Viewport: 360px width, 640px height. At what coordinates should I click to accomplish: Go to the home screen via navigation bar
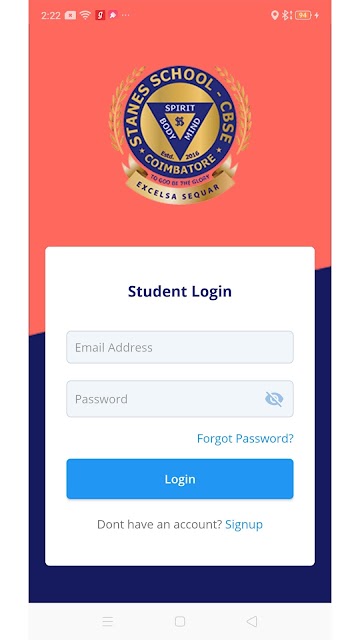(x=180, y=621)
